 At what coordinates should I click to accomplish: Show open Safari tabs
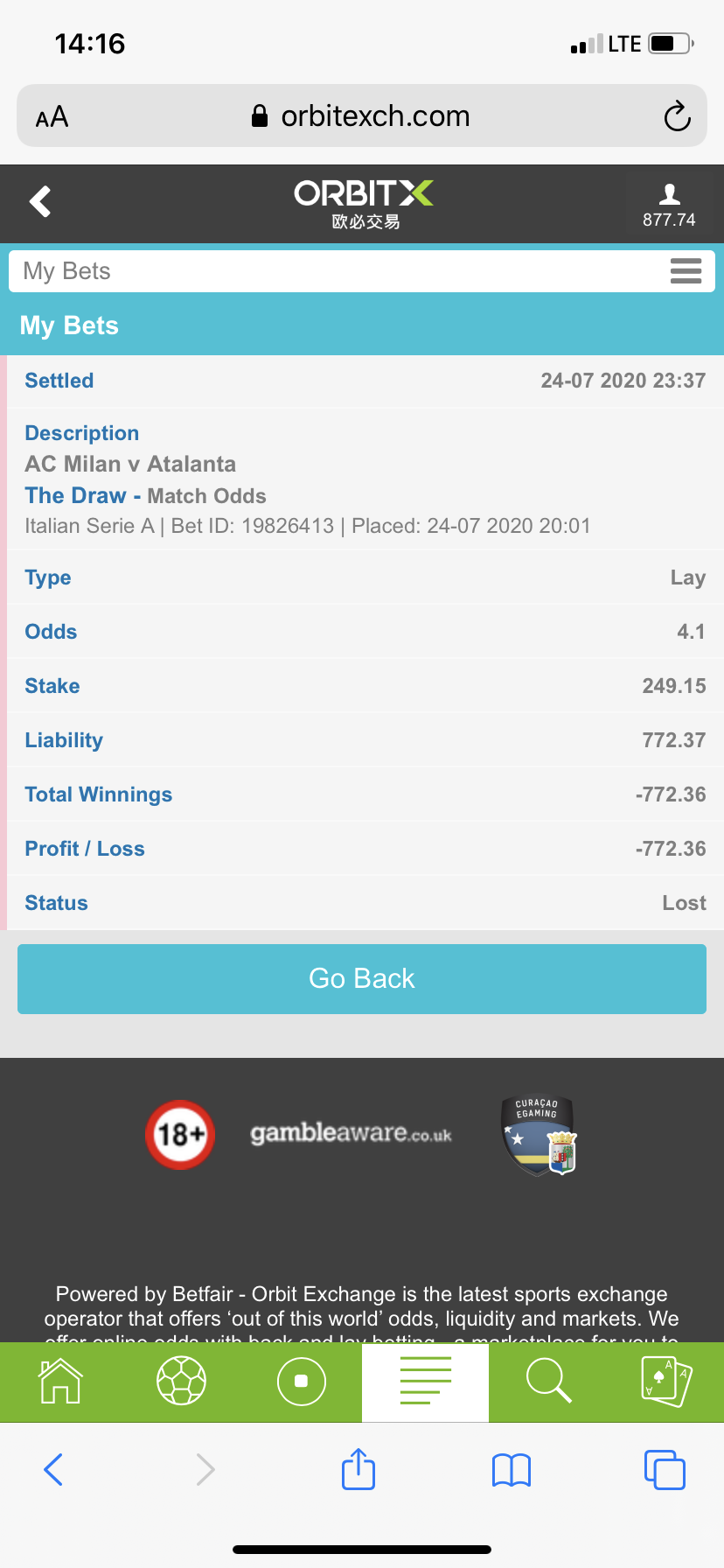point(665,1470)
